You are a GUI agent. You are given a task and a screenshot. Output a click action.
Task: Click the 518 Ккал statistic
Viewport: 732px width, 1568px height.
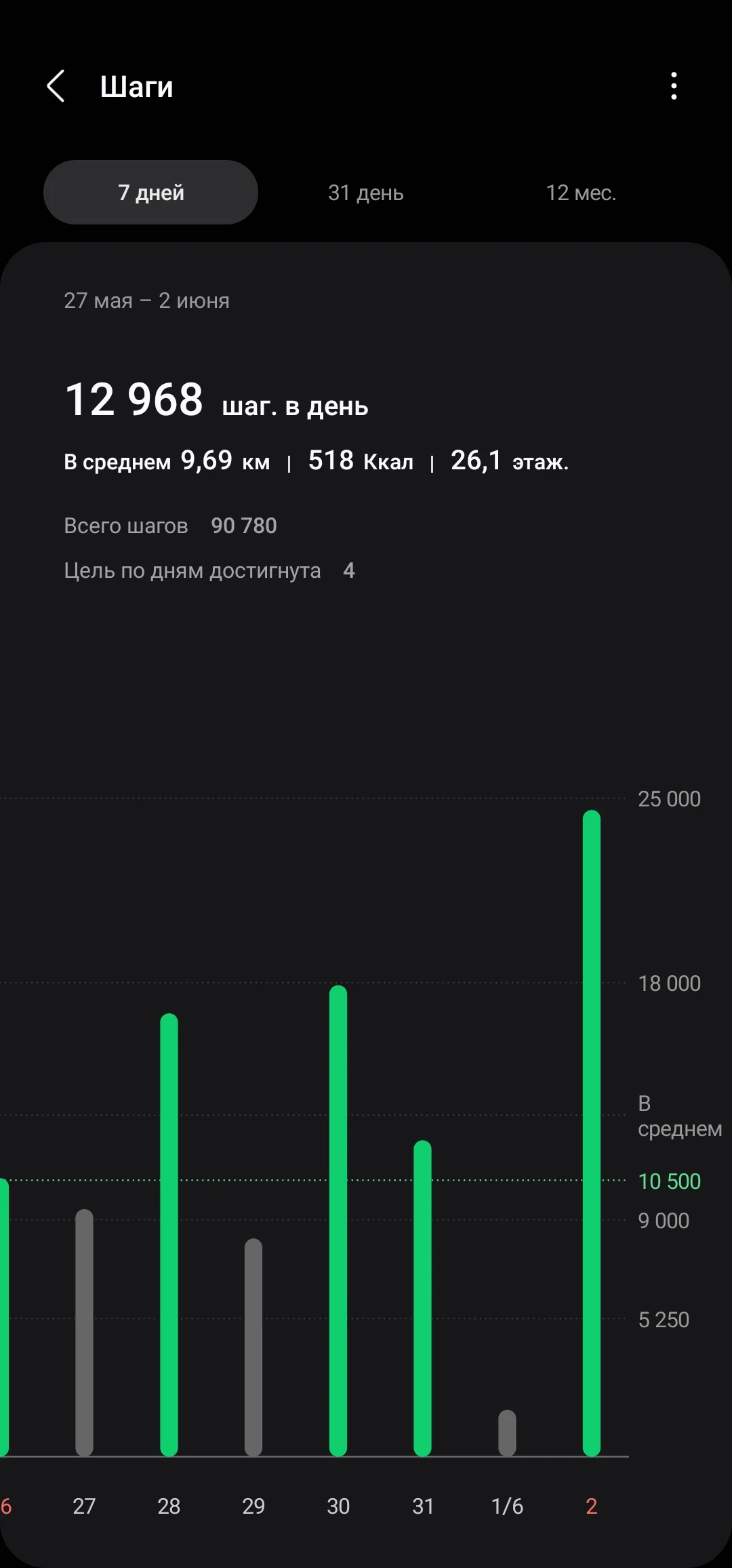coord(361,460)
